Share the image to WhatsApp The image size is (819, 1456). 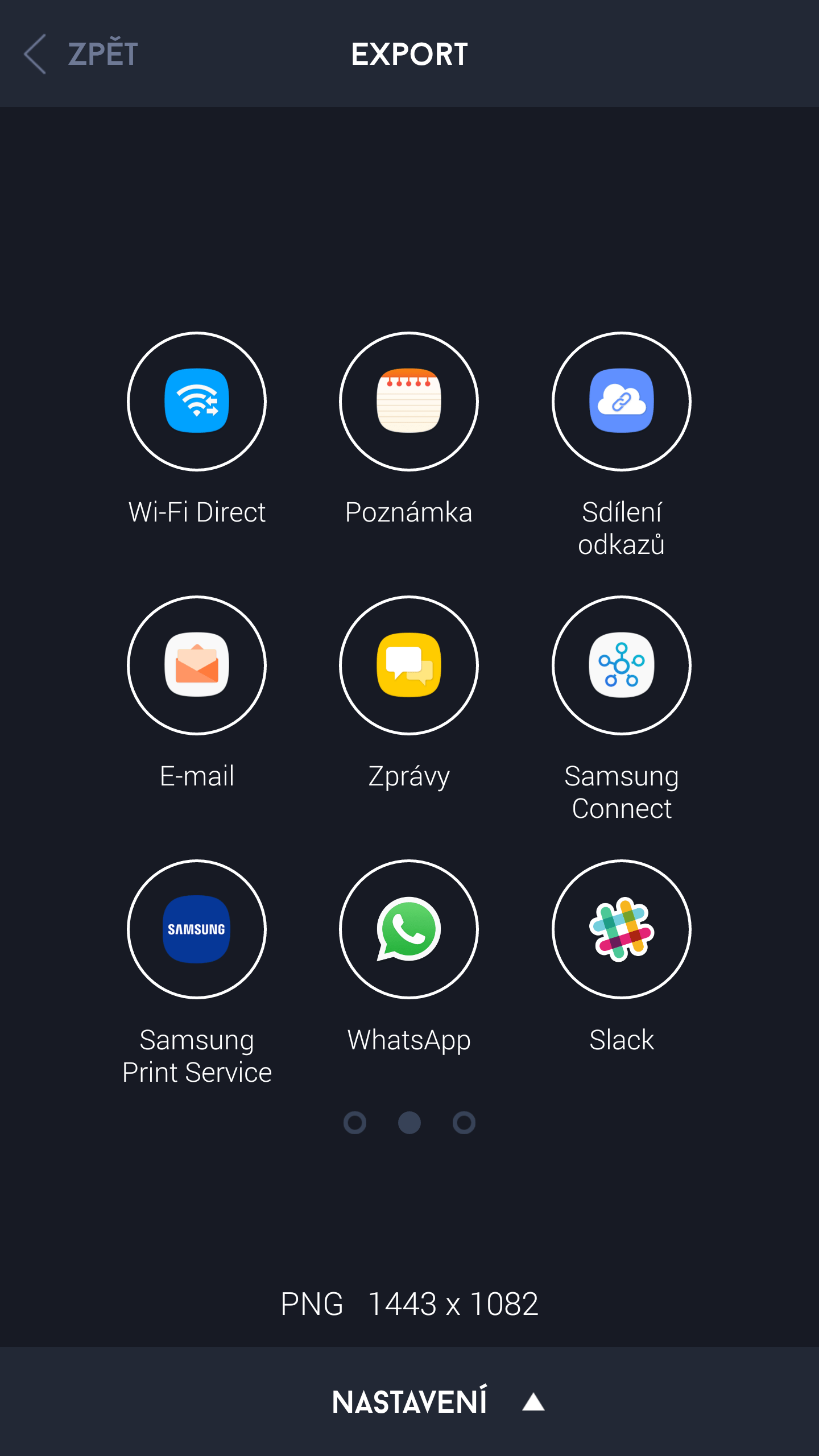click(409, 929)
